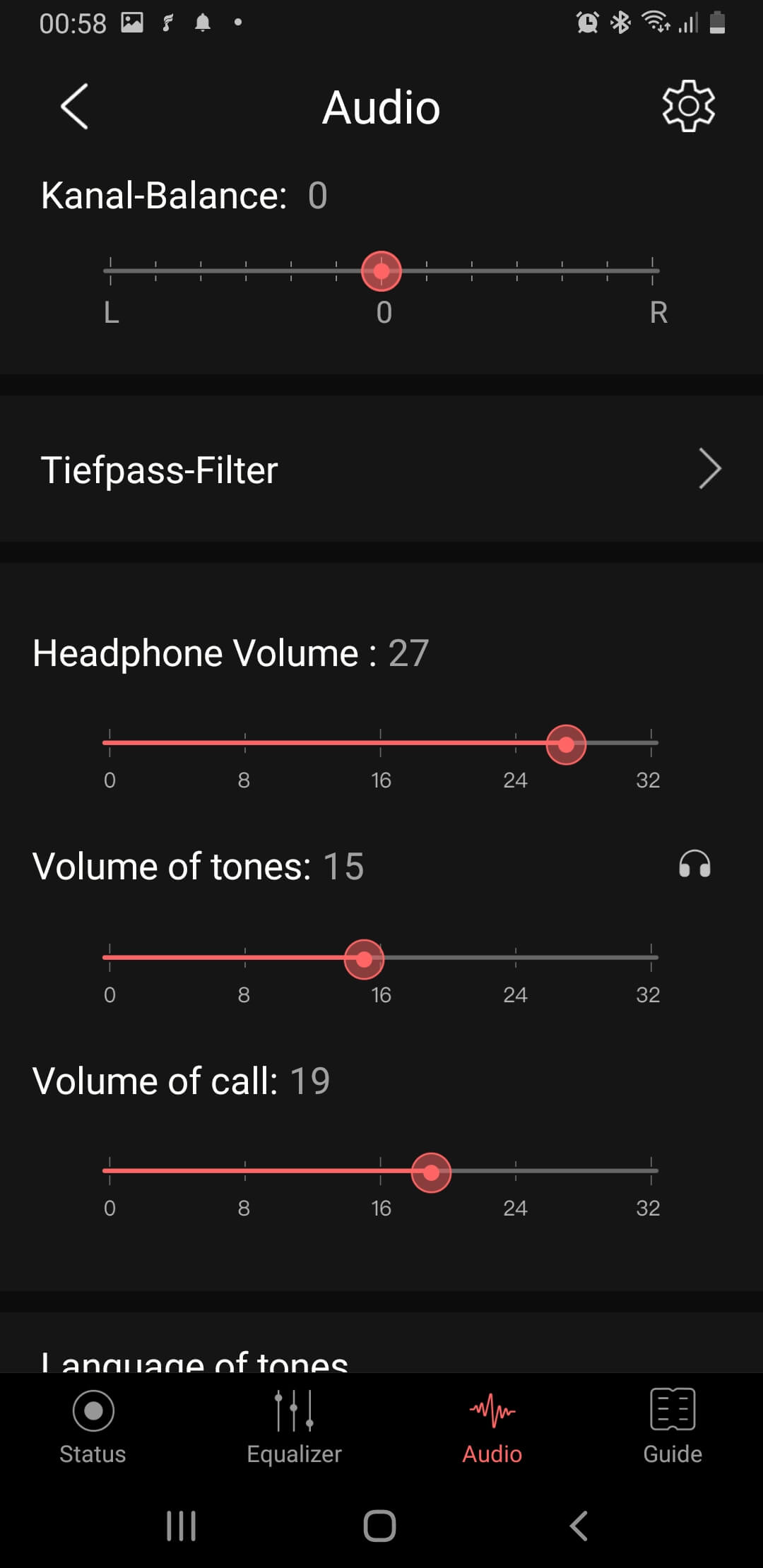Screen dimensions: 763x1568
Task: Tap the Volume of tones slider handle
Action: tap(364, 959)
